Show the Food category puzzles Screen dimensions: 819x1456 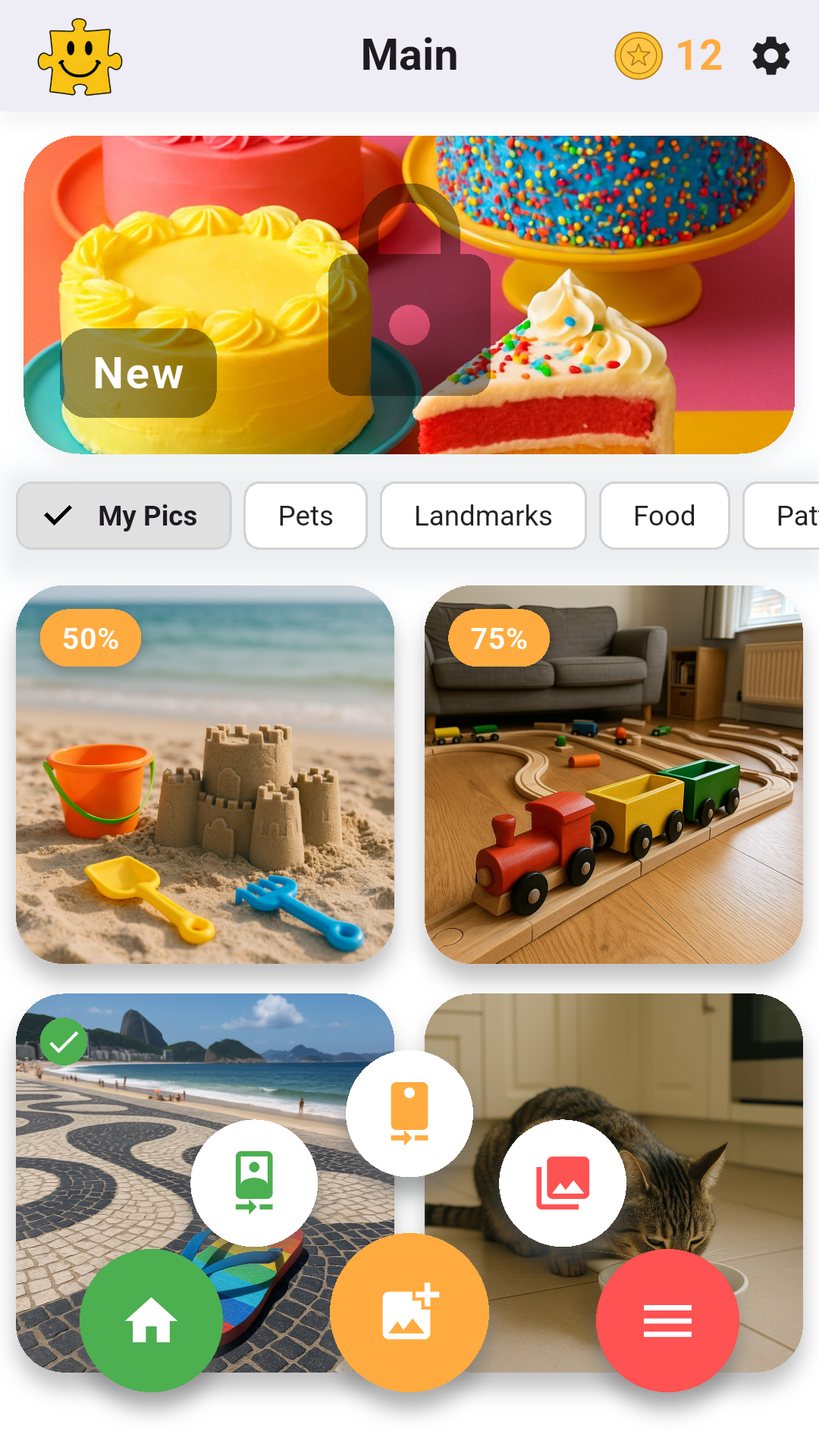(x=664, y=516)
